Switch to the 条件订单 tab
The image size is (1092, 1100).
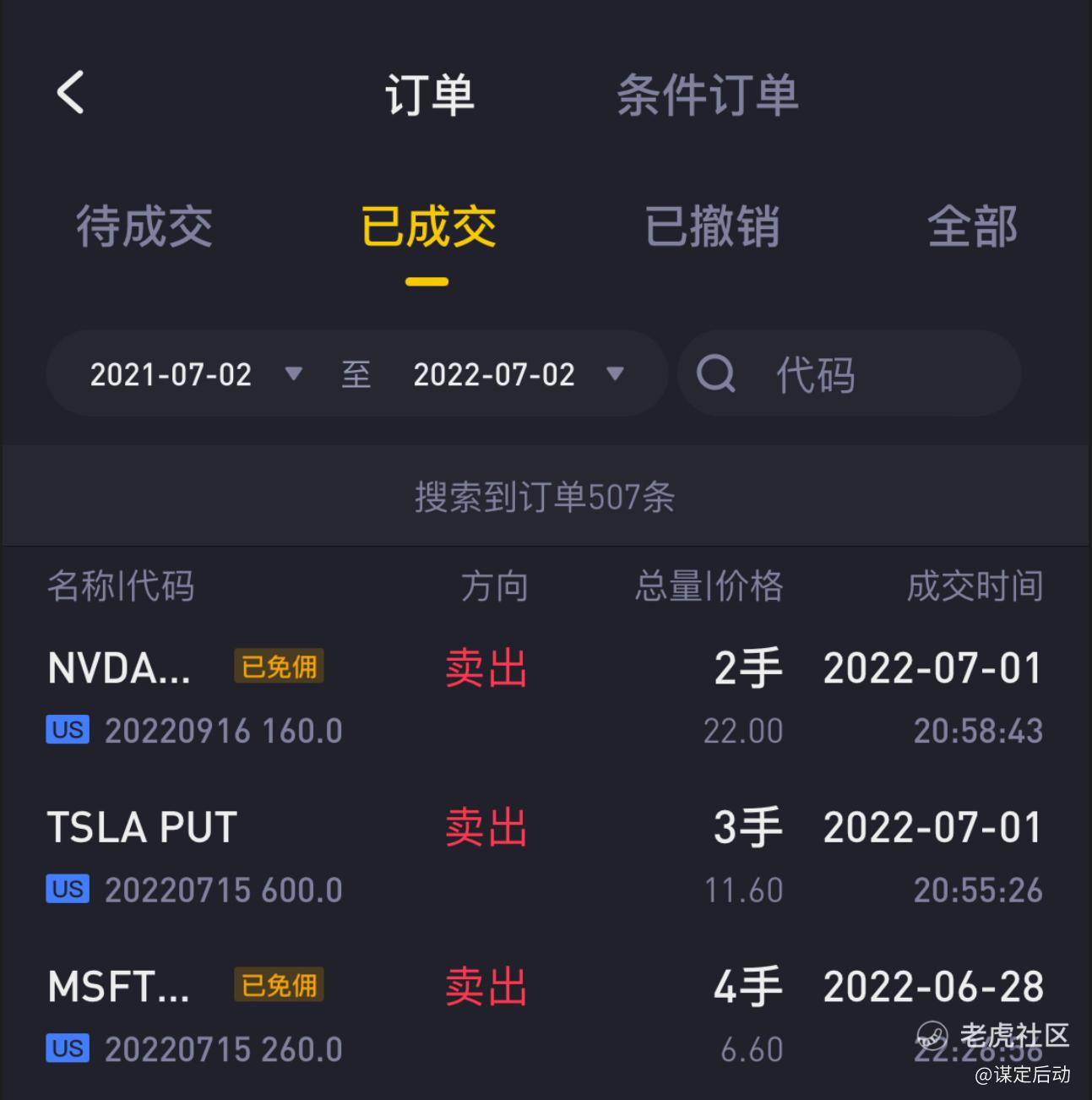pyautogui.click(x=708, y=94)
